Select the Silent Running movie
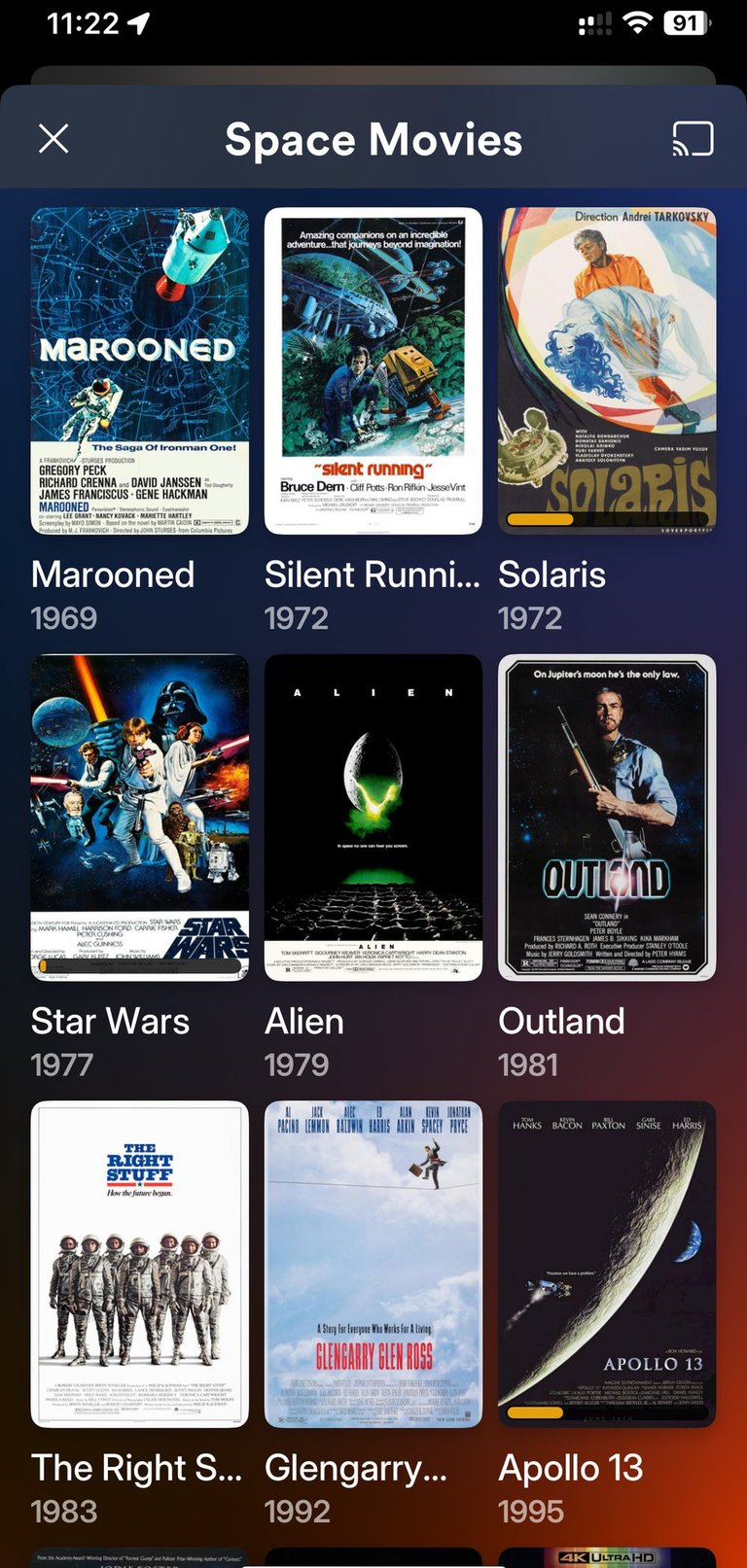Image resolution: width=747 pixels, height=1568 pixels. pos(373,371)
